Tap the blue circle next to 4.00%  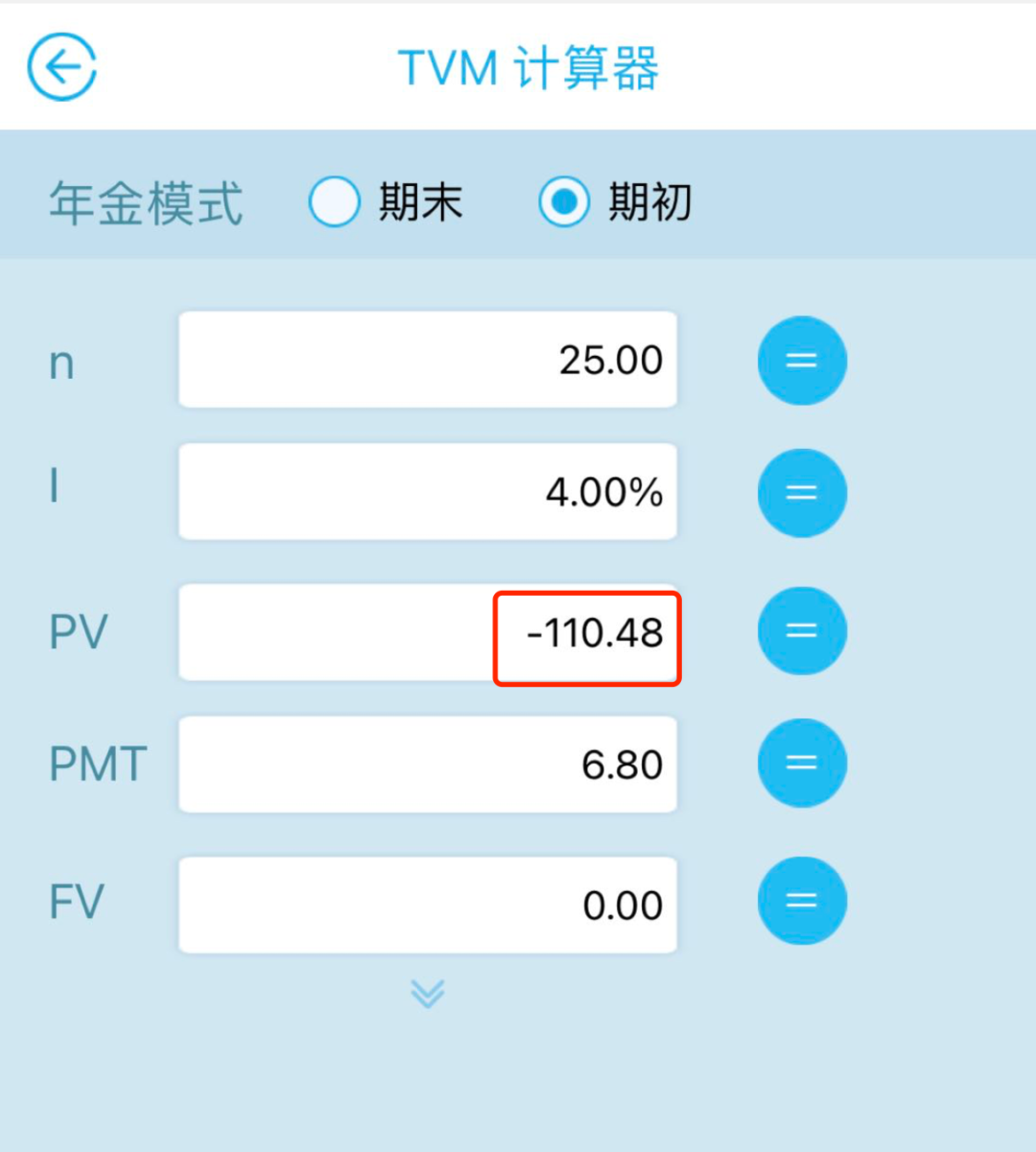[802, 492]
